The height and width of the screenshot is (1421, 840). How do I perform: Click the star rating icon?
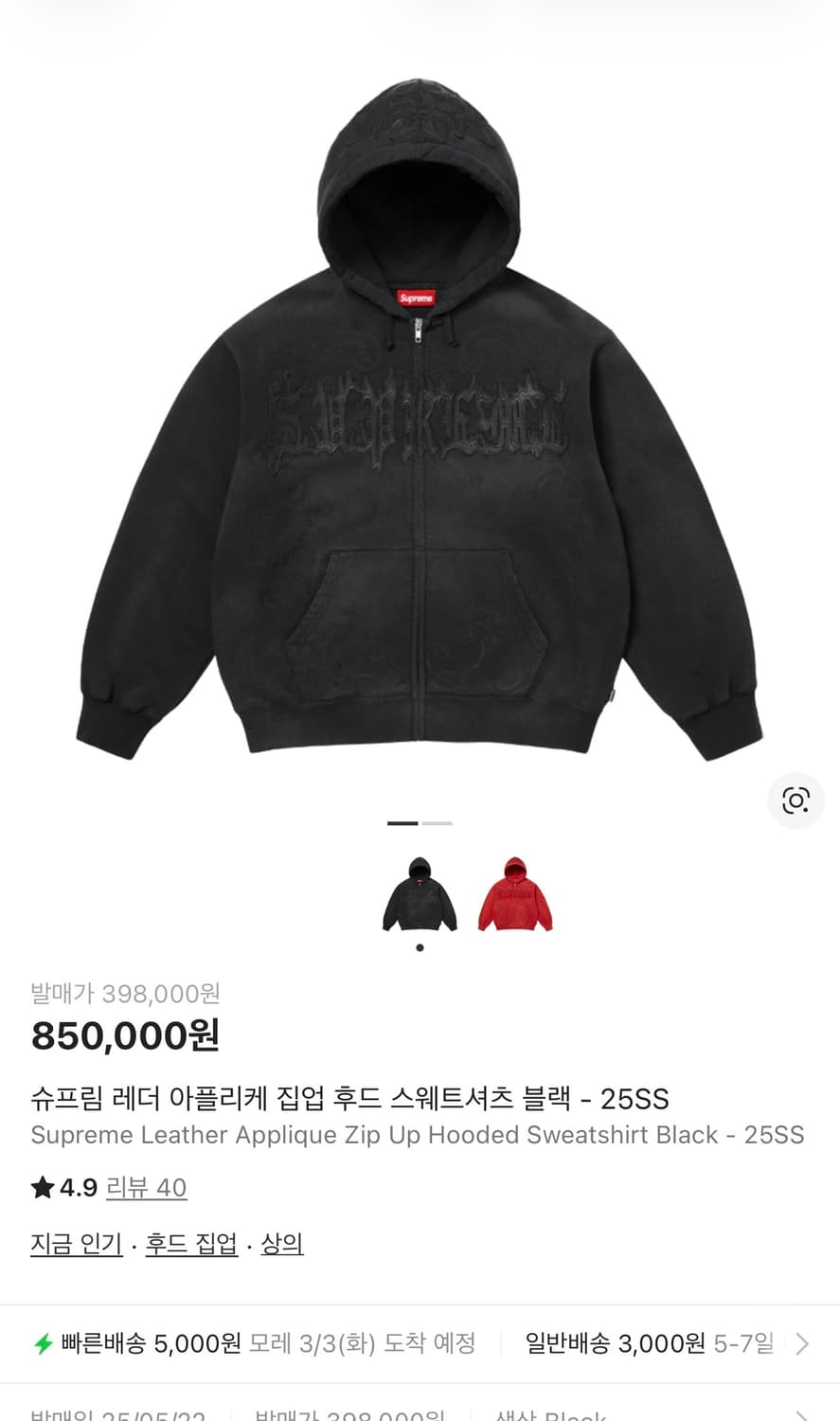coord(43,1187)
